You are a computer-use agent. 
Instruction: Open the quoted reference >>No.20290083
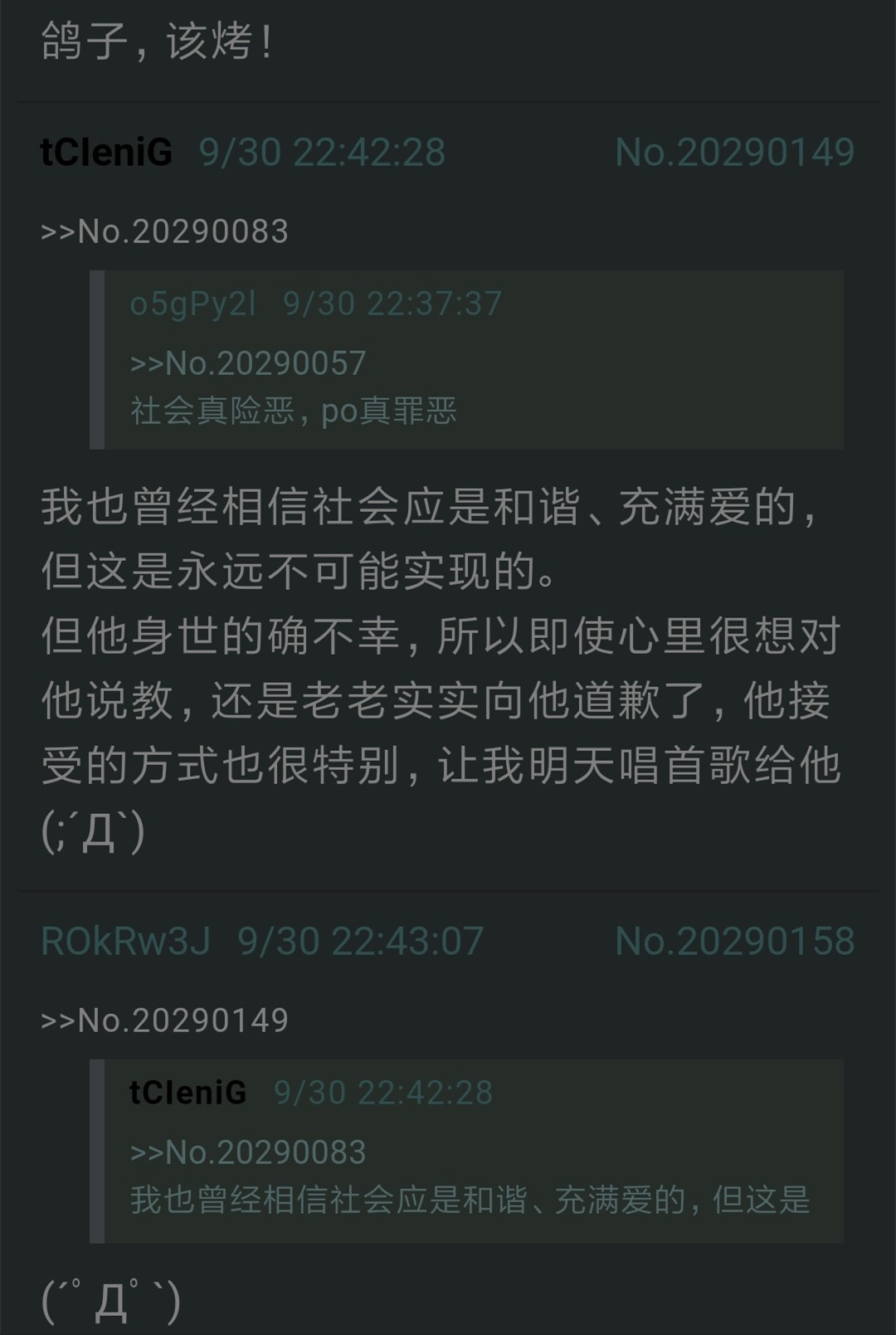pos(164,231)
